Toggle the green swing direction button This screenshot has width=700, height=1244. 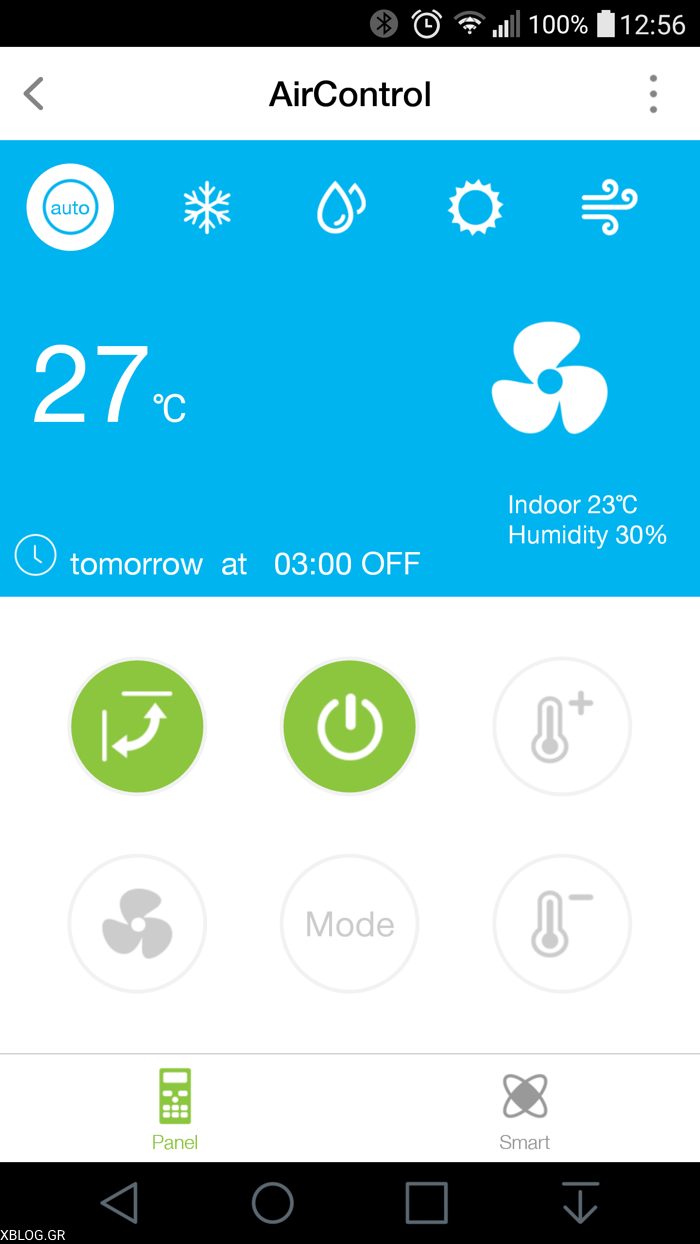click(x=137, y=727)
